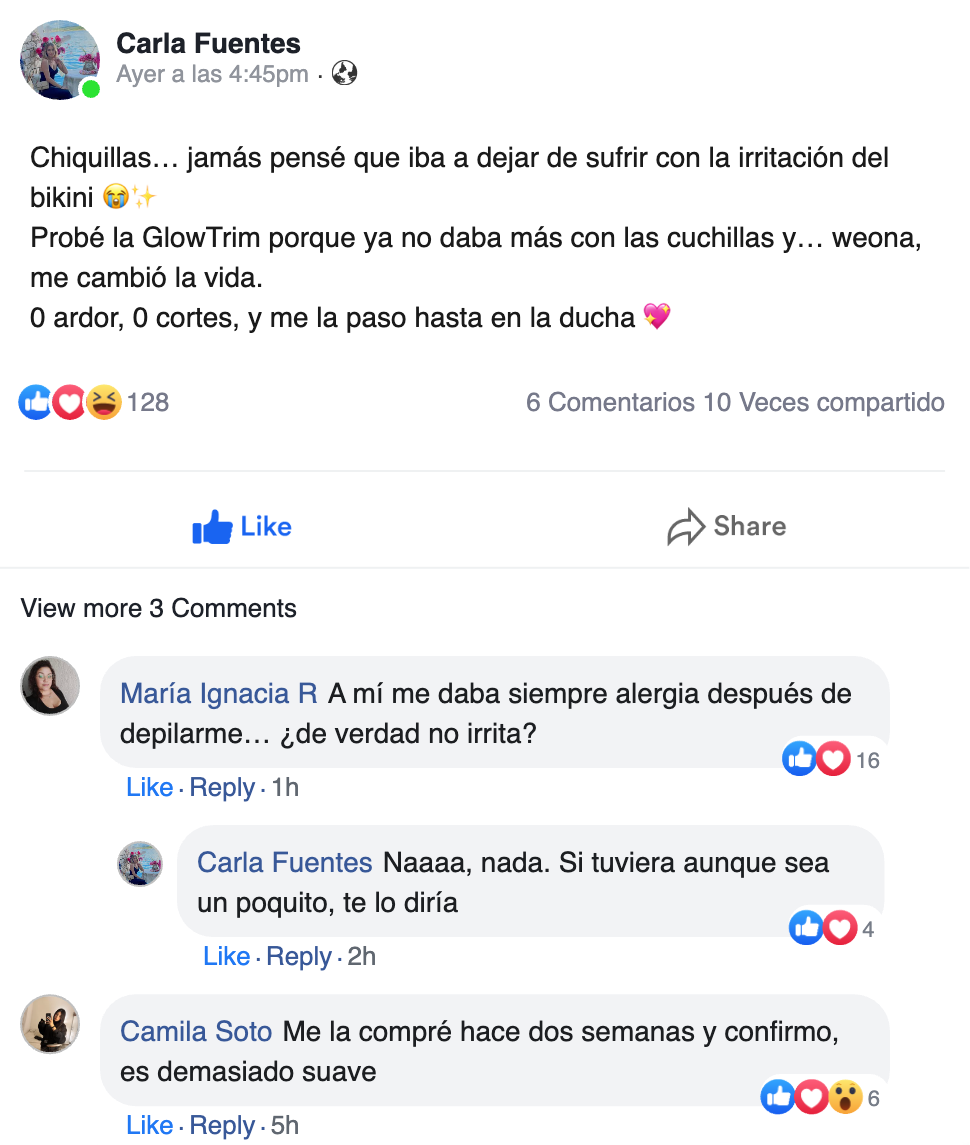Tap Carla Fuentes' profile picture in header
This screenshot has width=970, height=1145.
60,60
